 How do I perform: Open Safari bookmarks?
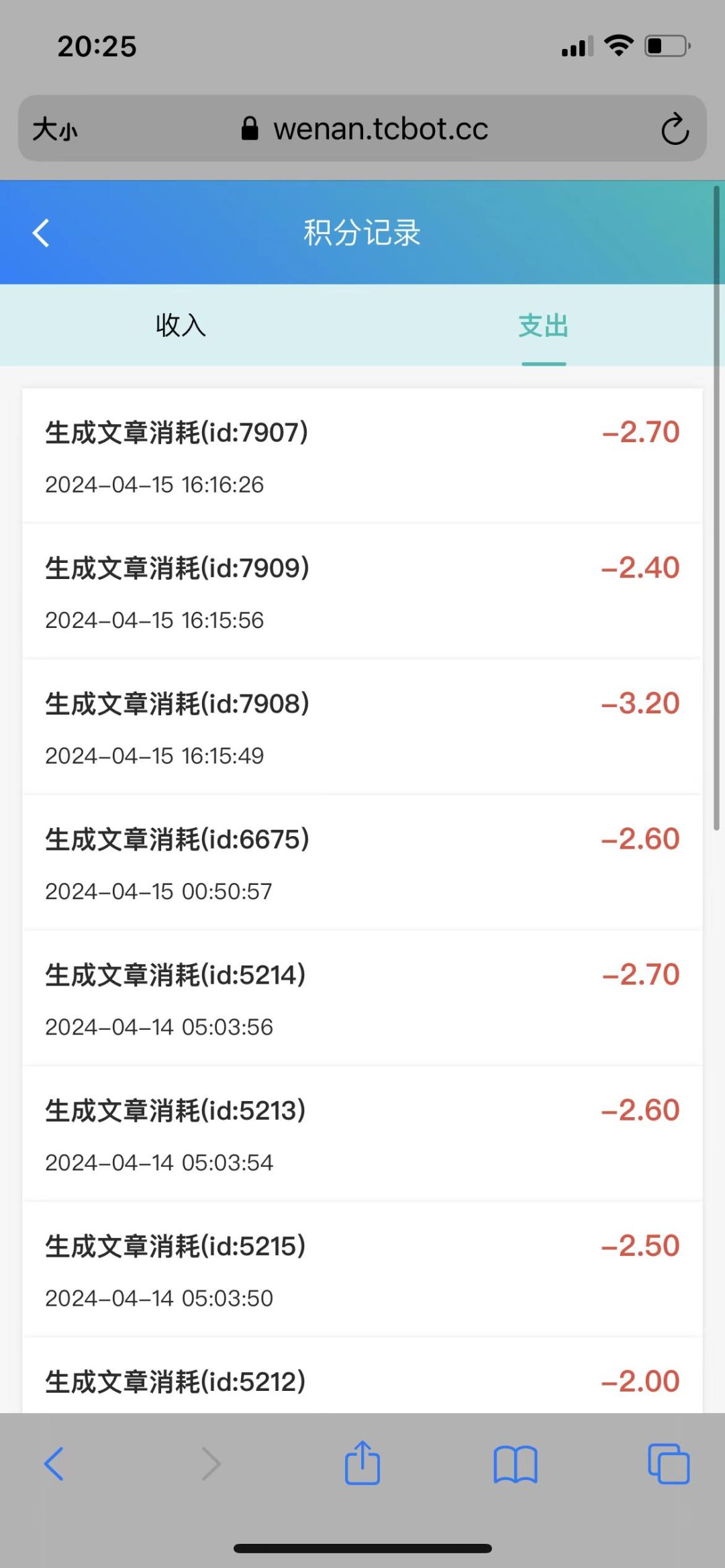point(515,1463)
